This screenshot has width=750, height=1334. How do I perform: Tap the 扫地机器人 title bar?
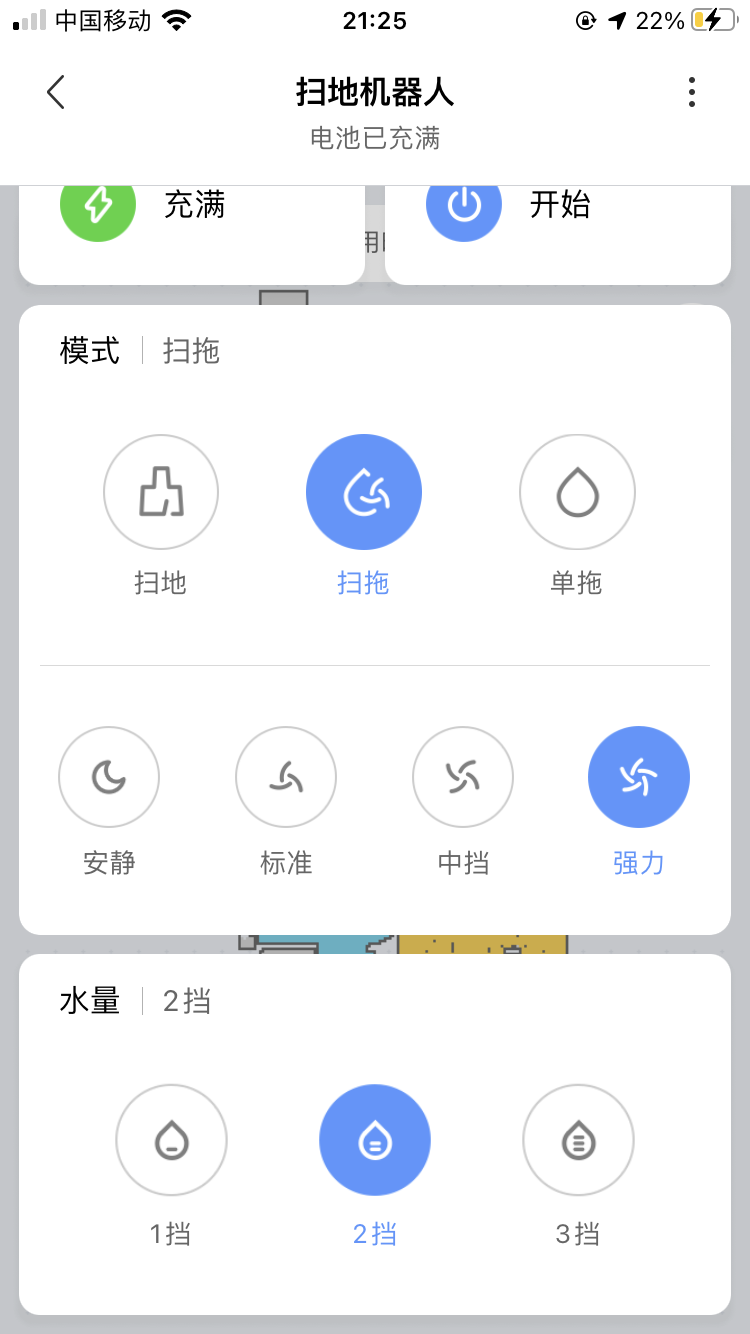tap(375, 92)
